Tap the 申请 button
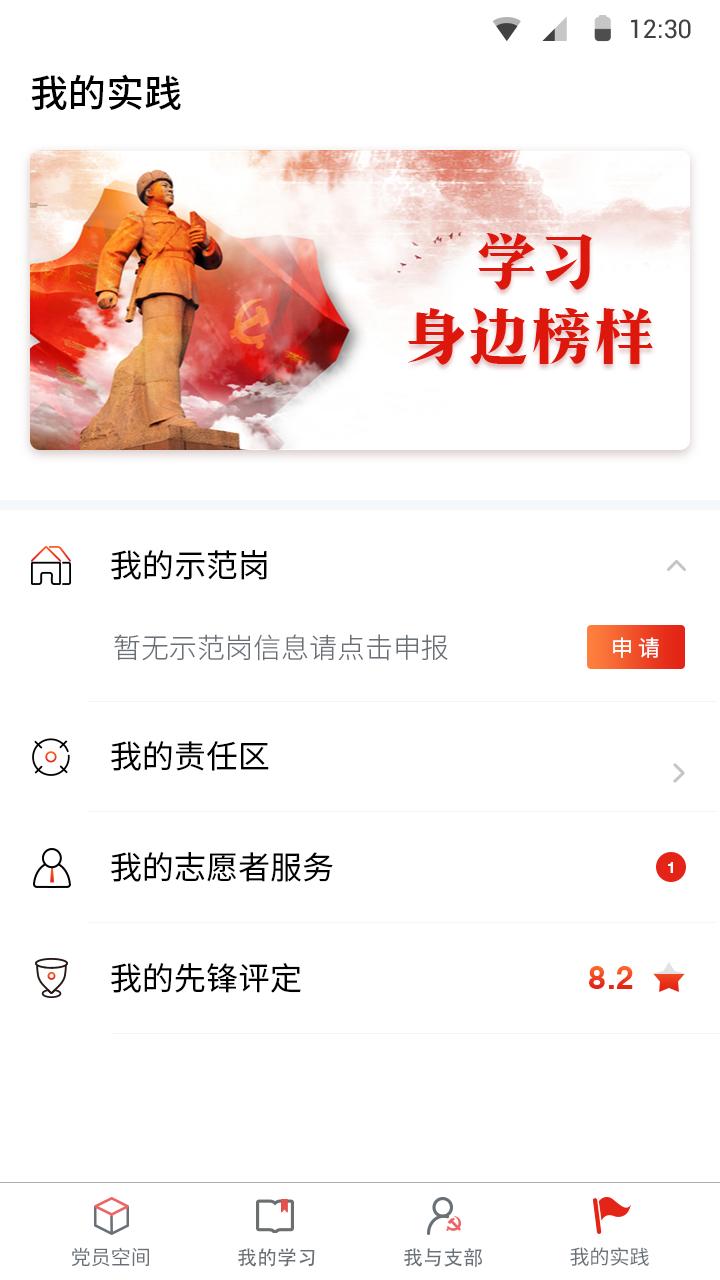Viewport: 720px width, 1280px height. pos(635,647)
